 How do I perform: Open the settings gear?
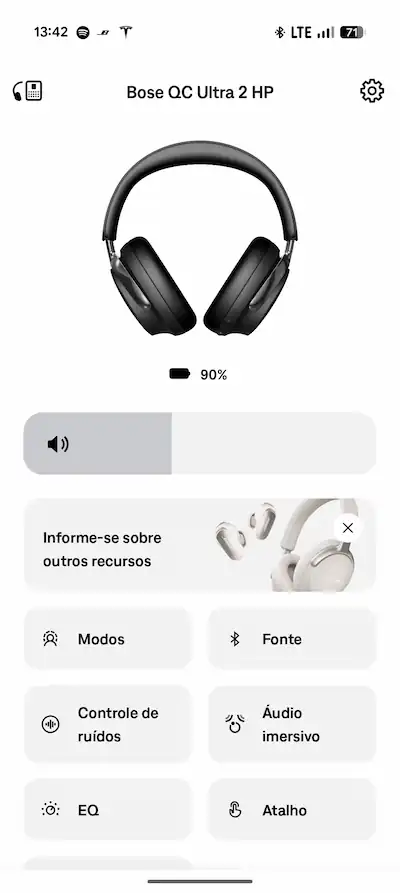point(372,91)
